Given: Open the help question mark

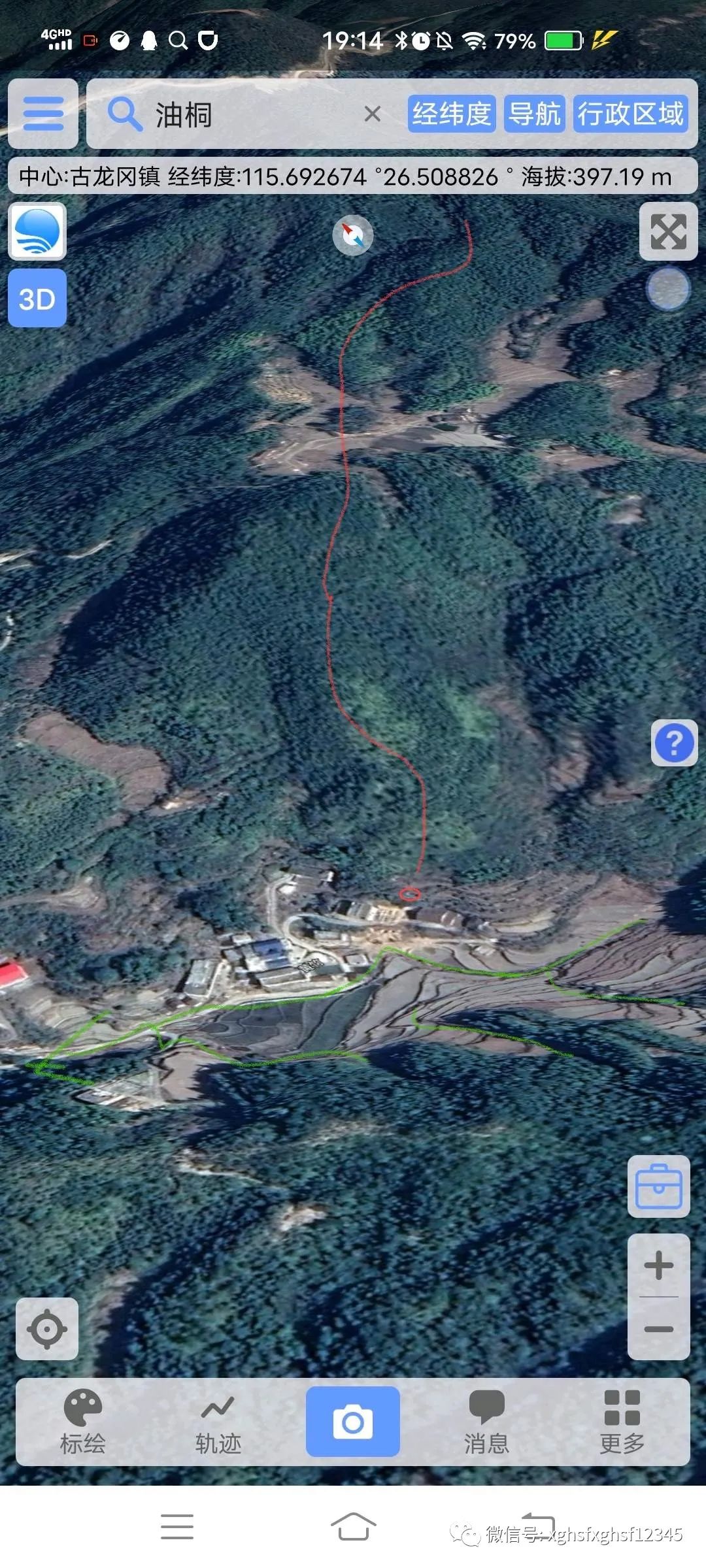Looking at the screenshot, I should click(x=674, y=743).
